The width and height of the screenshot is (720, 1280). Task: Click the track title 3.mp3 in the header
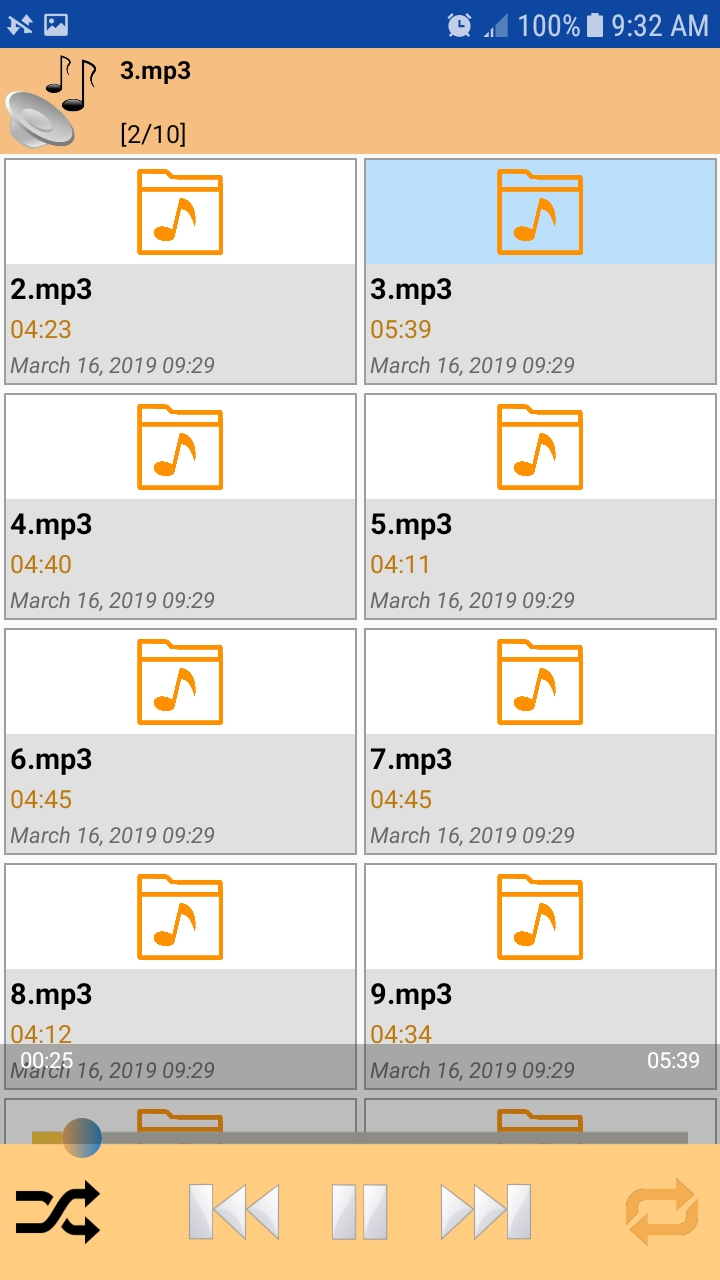coord(146,70)
